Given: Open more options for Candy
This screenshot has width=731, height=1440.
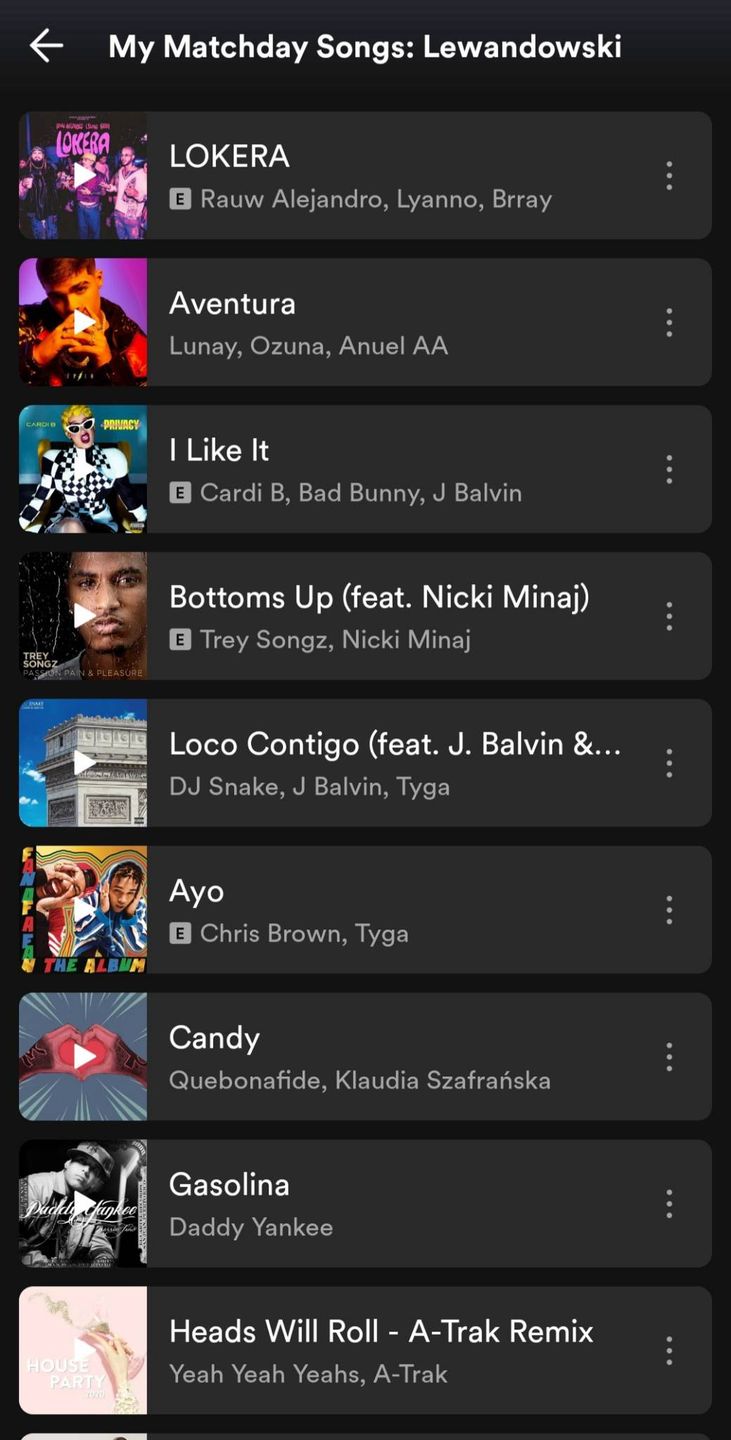Looking at the screenshot, I should [669, 1058].
